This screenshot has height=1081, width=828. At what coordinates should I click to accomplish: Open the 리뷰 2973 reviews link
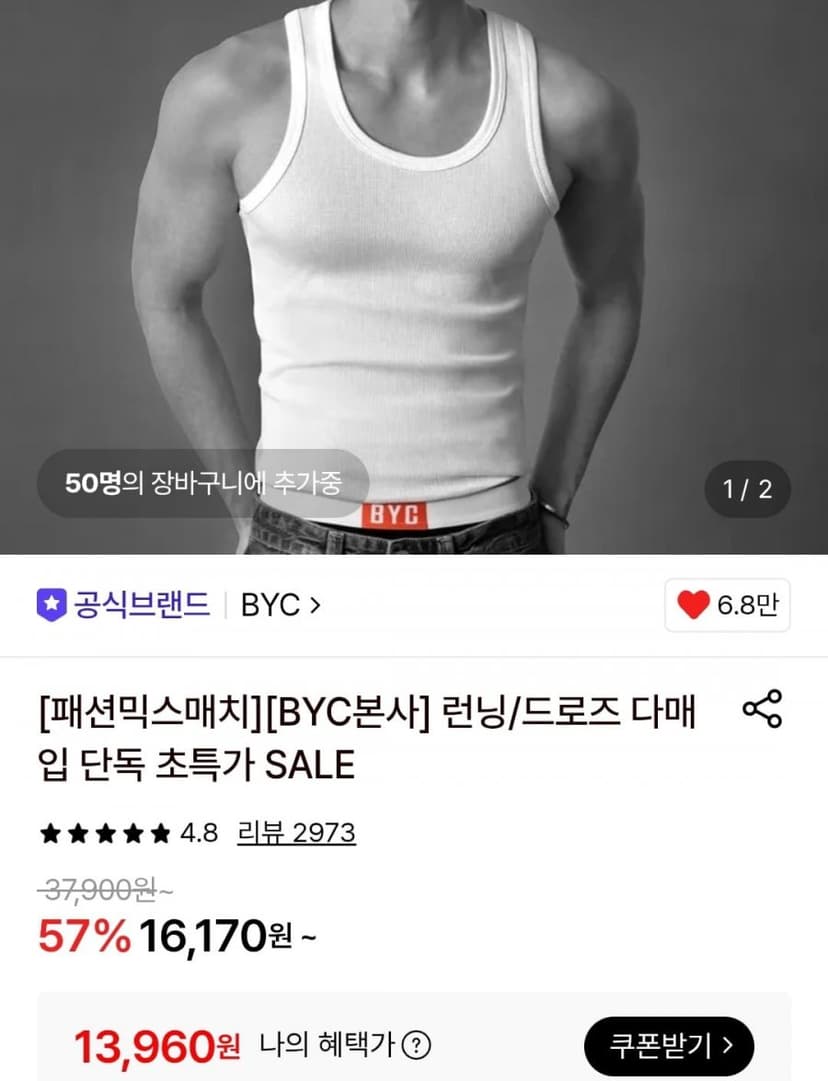tap(296, 833)
